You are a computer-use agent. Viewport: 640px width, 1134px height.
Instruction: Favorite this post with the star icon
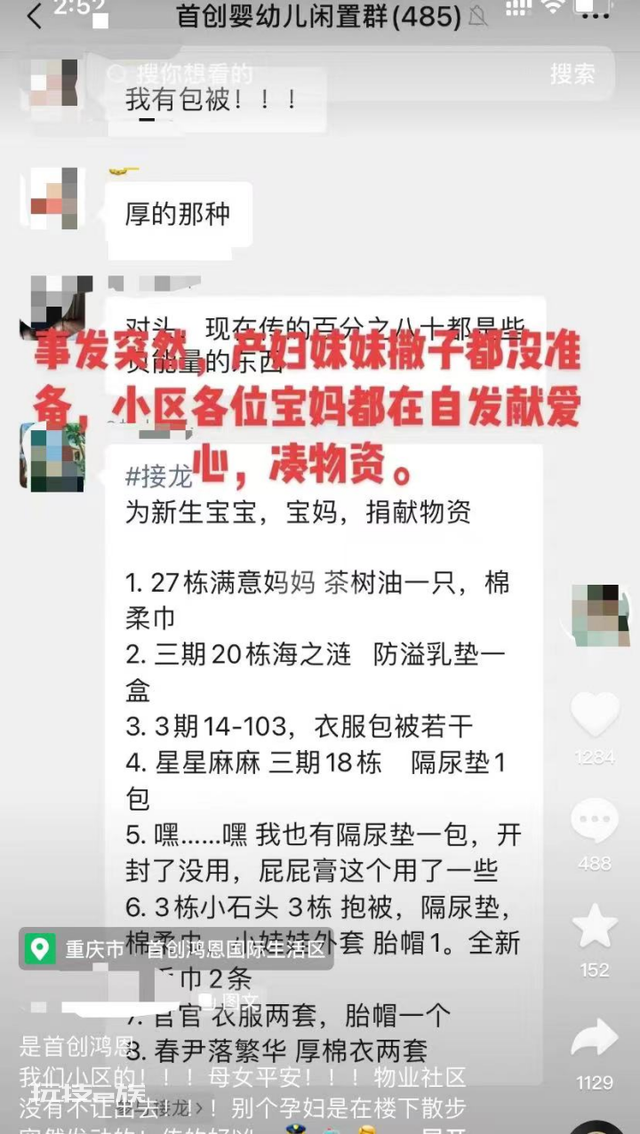pyautogui.click(x=594, y=926)
